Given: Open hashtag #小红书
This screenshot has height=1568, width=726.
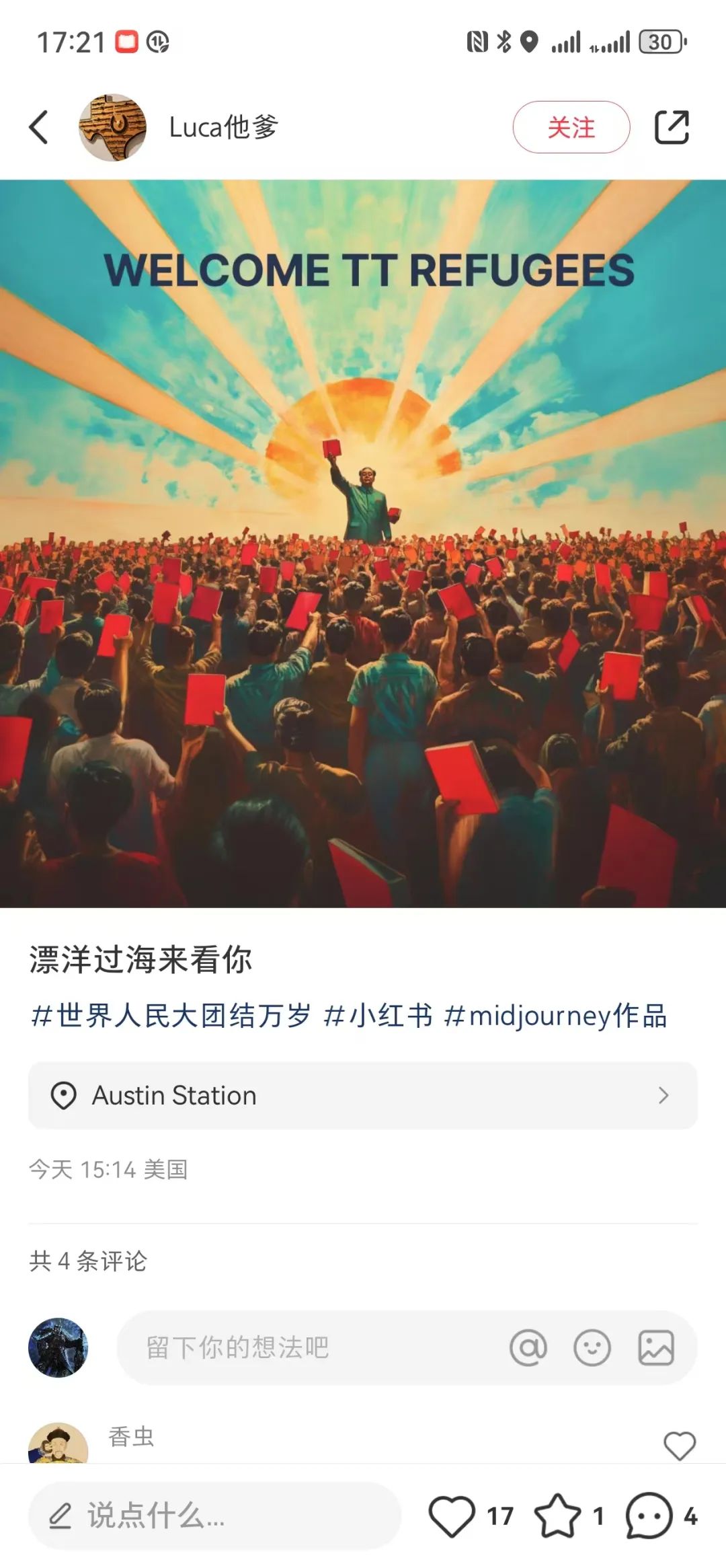Looking at the screenshot, I should click(x=378, y=1016).
